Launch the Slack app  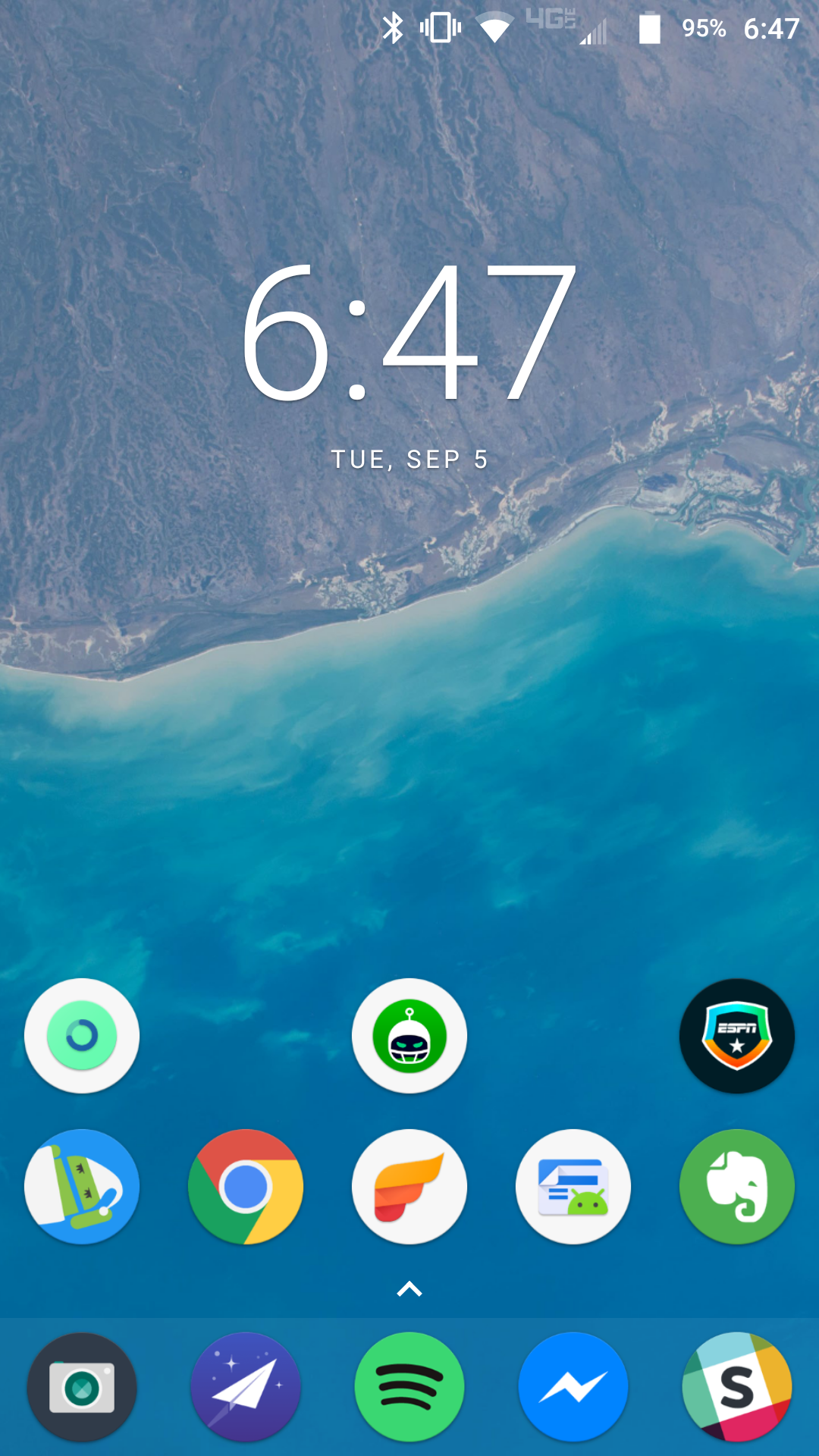737,1387
